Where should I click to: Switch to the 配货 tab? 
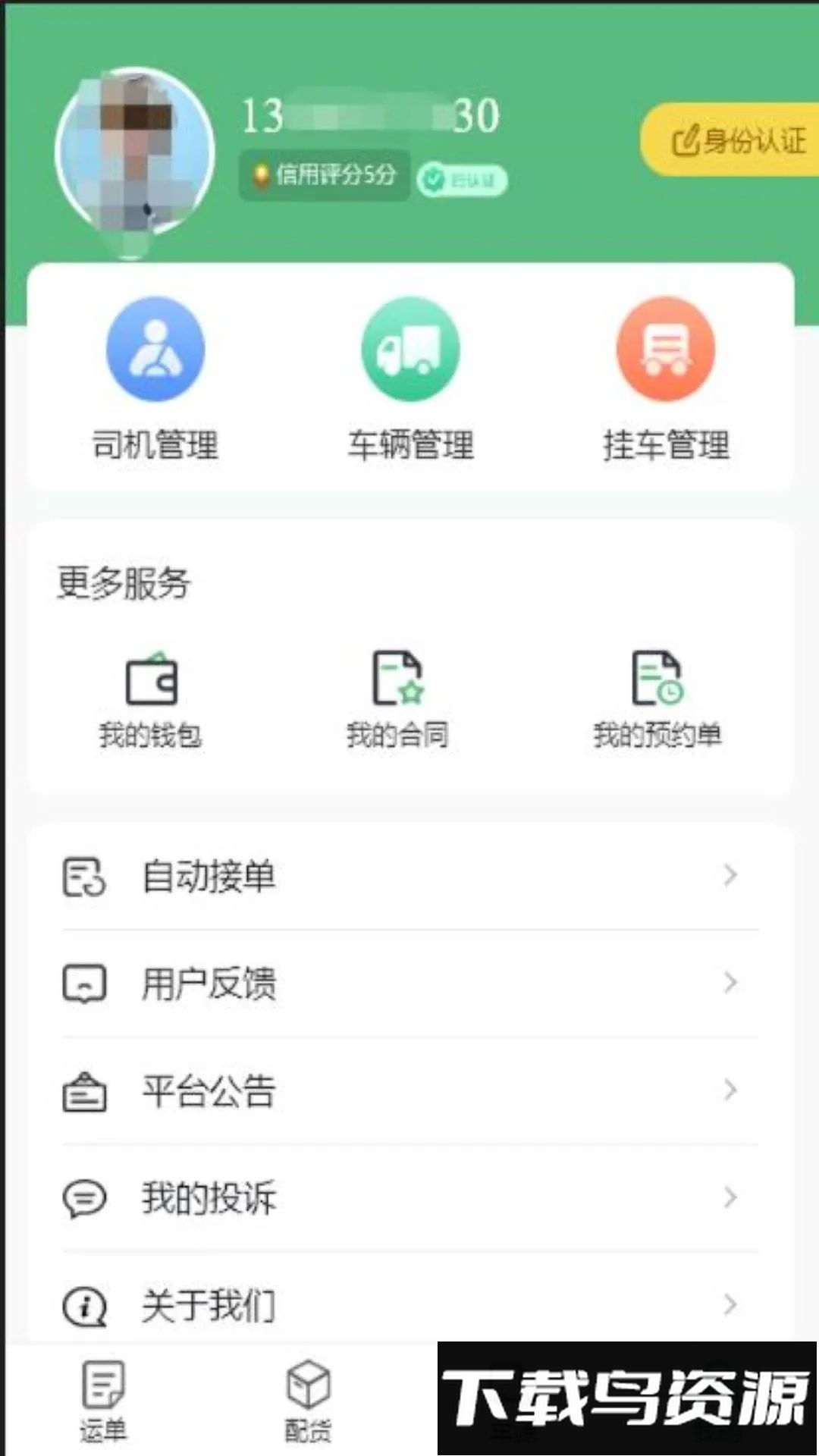pos(308,1401)
